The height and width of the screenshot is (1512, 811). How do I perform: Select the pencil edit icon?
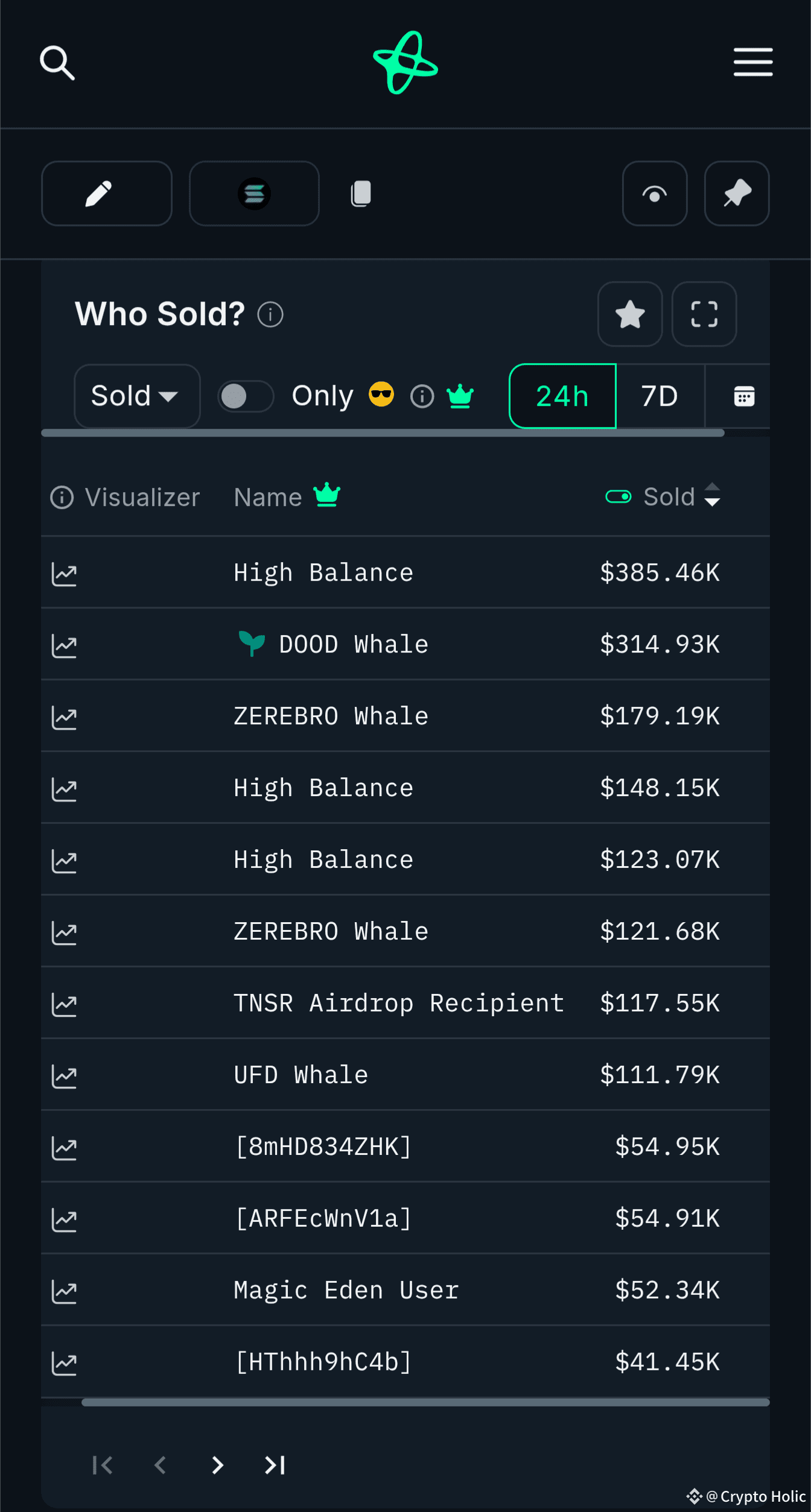(x=106, y=193)
